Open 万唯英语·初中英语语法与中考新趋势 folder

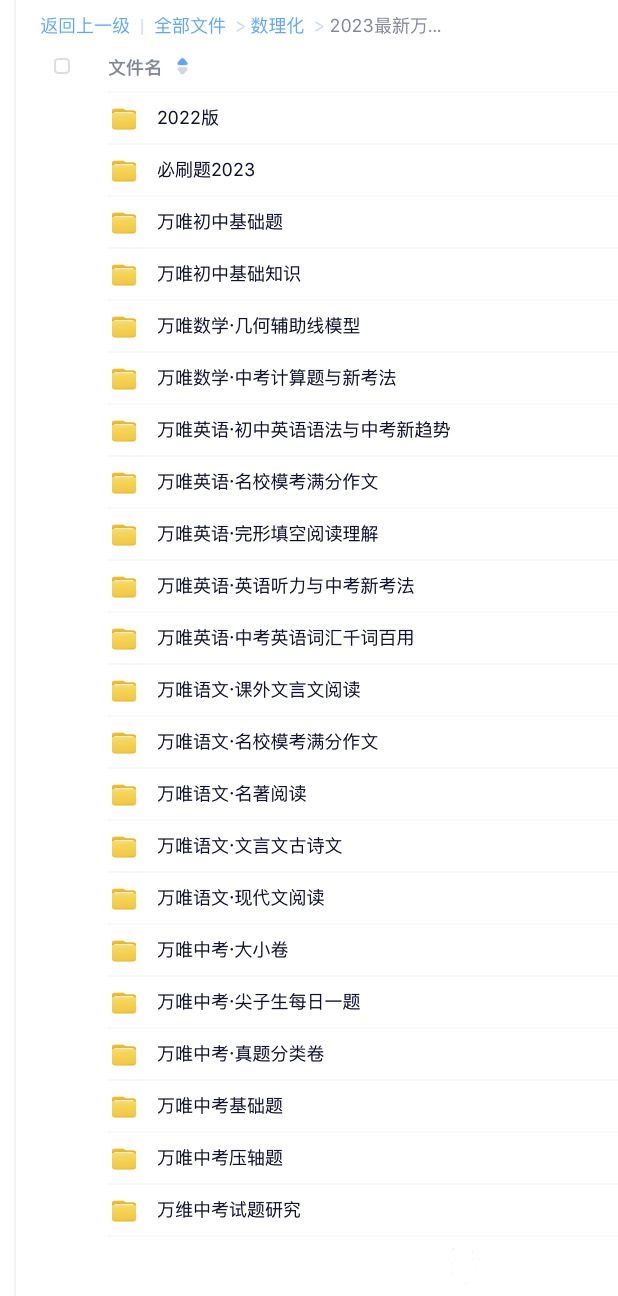coord(303,430)
